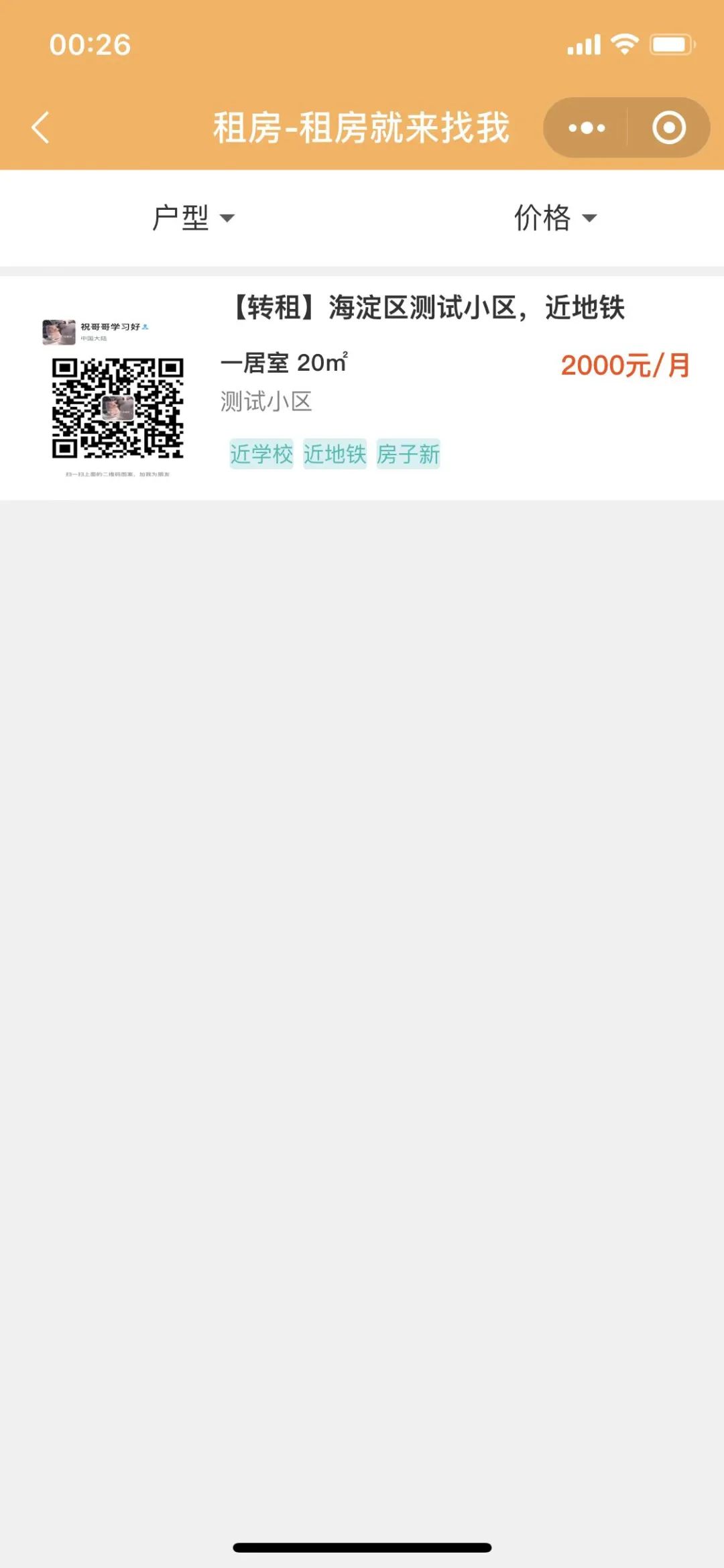Tap the battery indicator icon
The width and height of the screenshot is (724, 1568).
[672, 43]
